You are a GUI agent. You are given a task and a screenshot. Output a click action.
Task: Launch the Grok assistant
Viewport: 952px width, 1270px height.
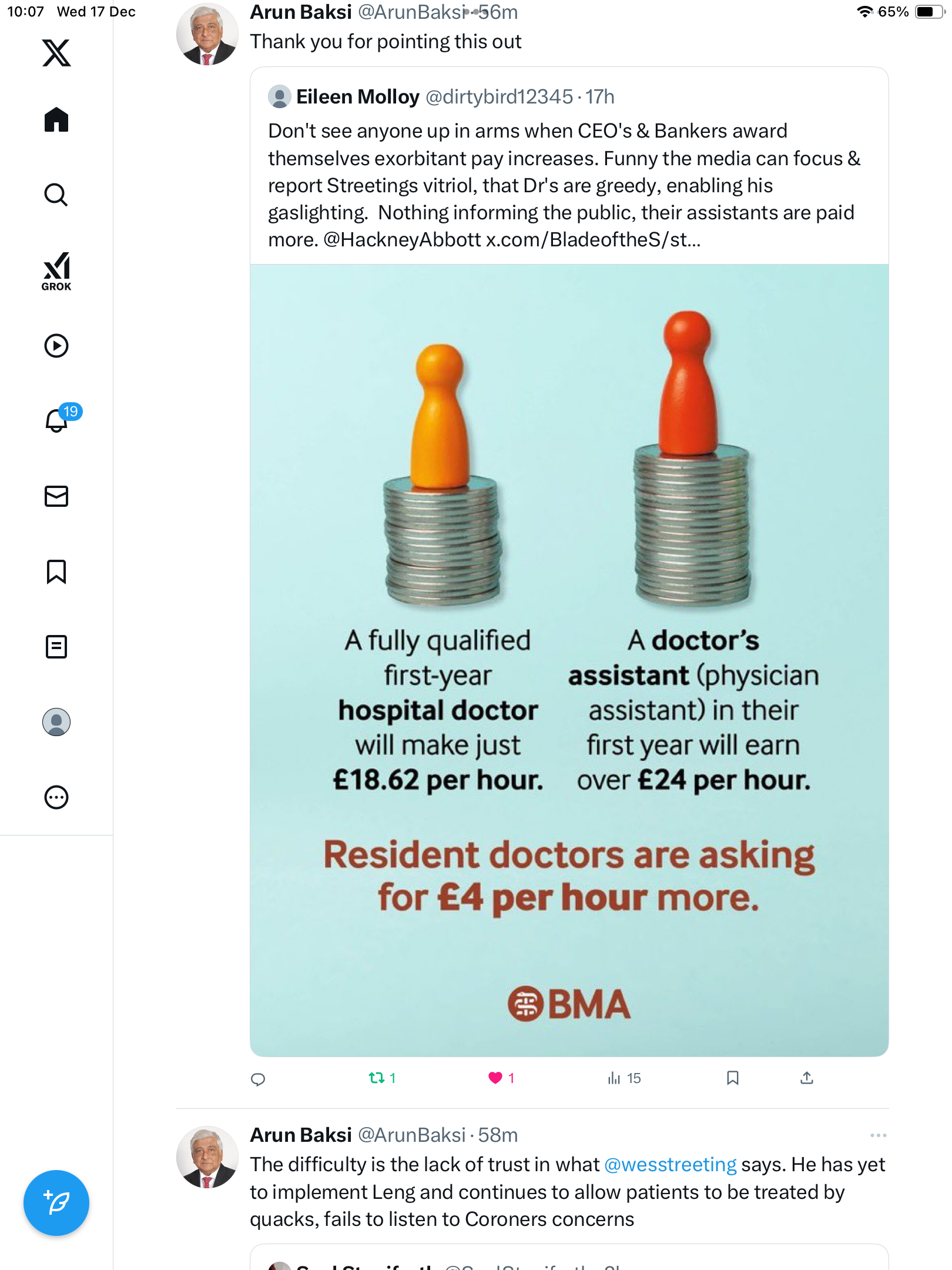point(56,272)
